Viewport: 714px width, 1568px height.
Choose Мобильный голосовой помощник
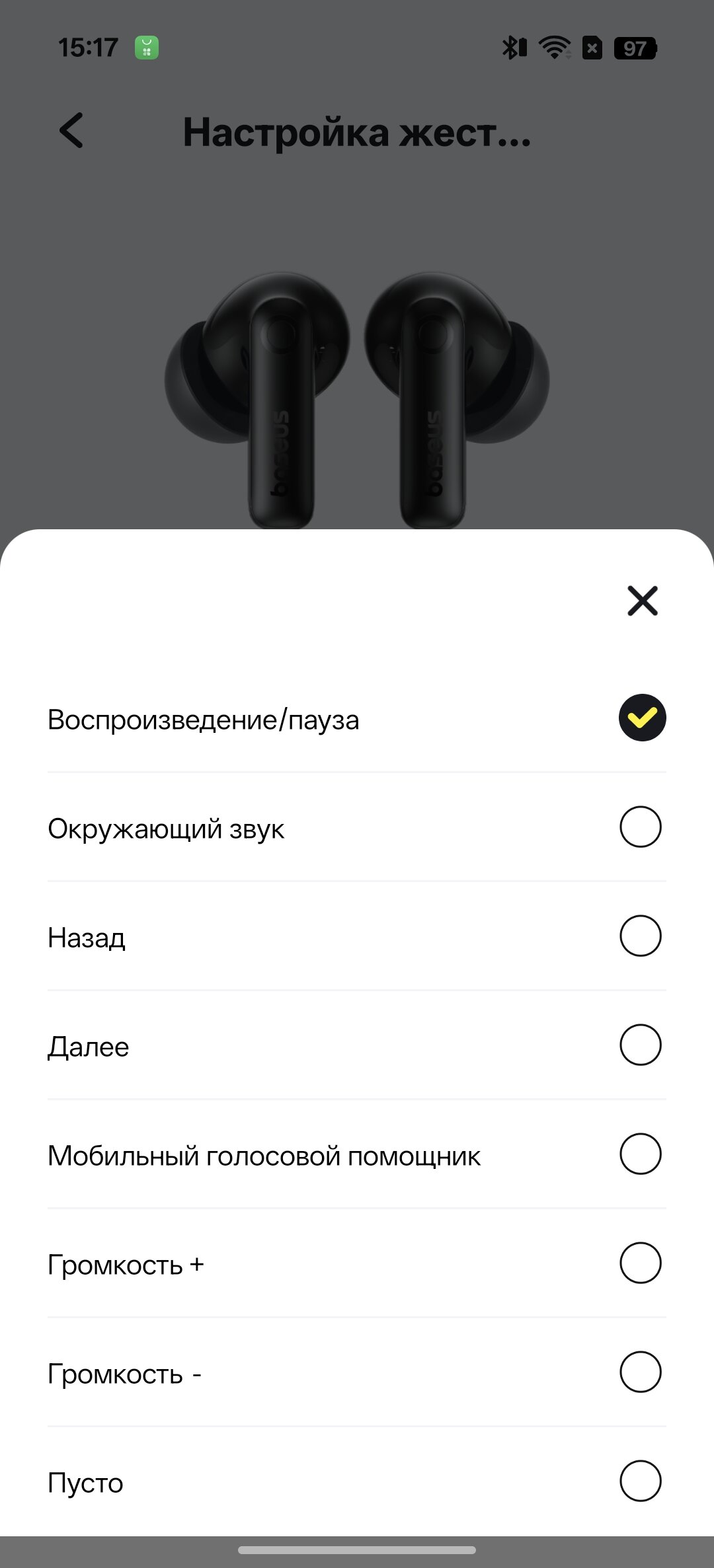(x=357, y=1154)
